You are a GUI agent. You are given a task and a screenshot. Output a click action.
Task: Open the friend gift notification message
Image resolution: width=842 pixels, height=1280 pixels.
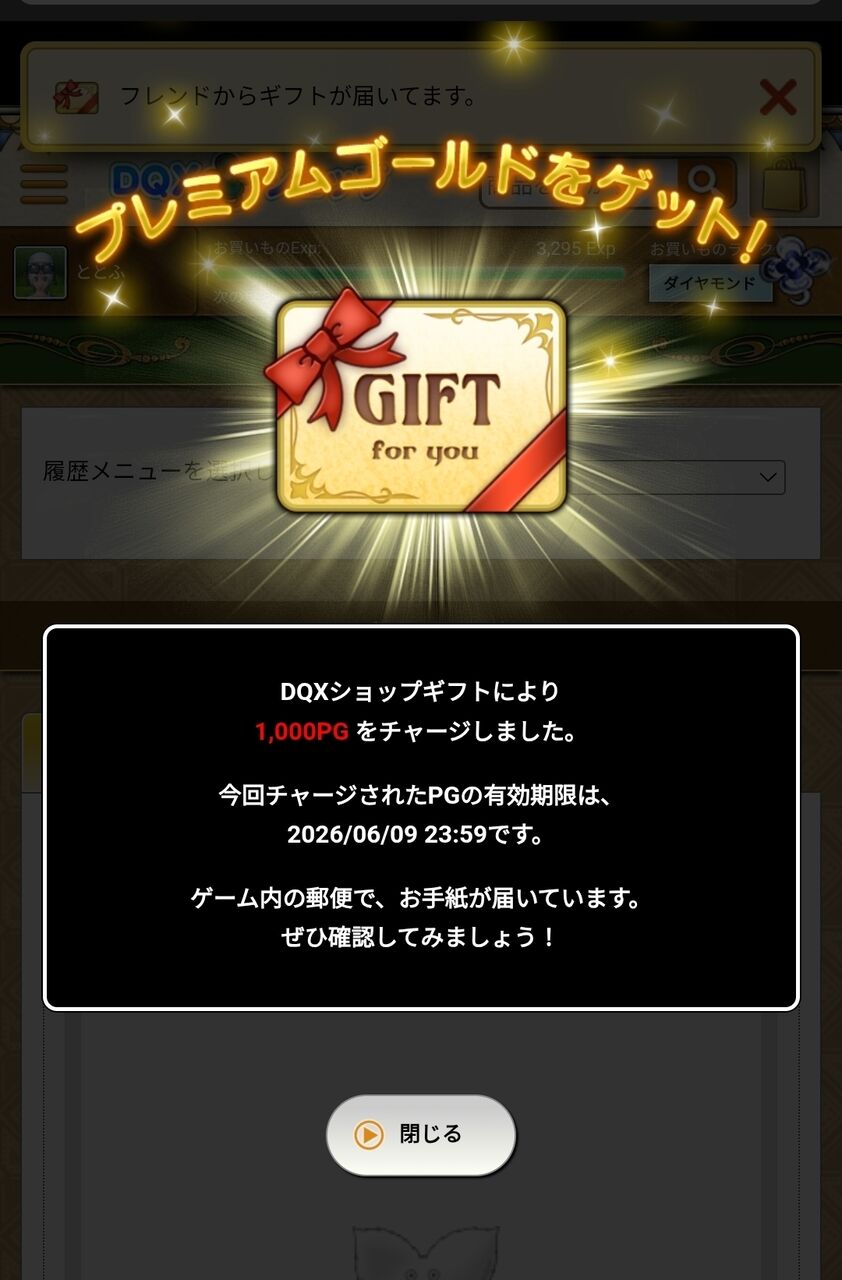point(298,97)
